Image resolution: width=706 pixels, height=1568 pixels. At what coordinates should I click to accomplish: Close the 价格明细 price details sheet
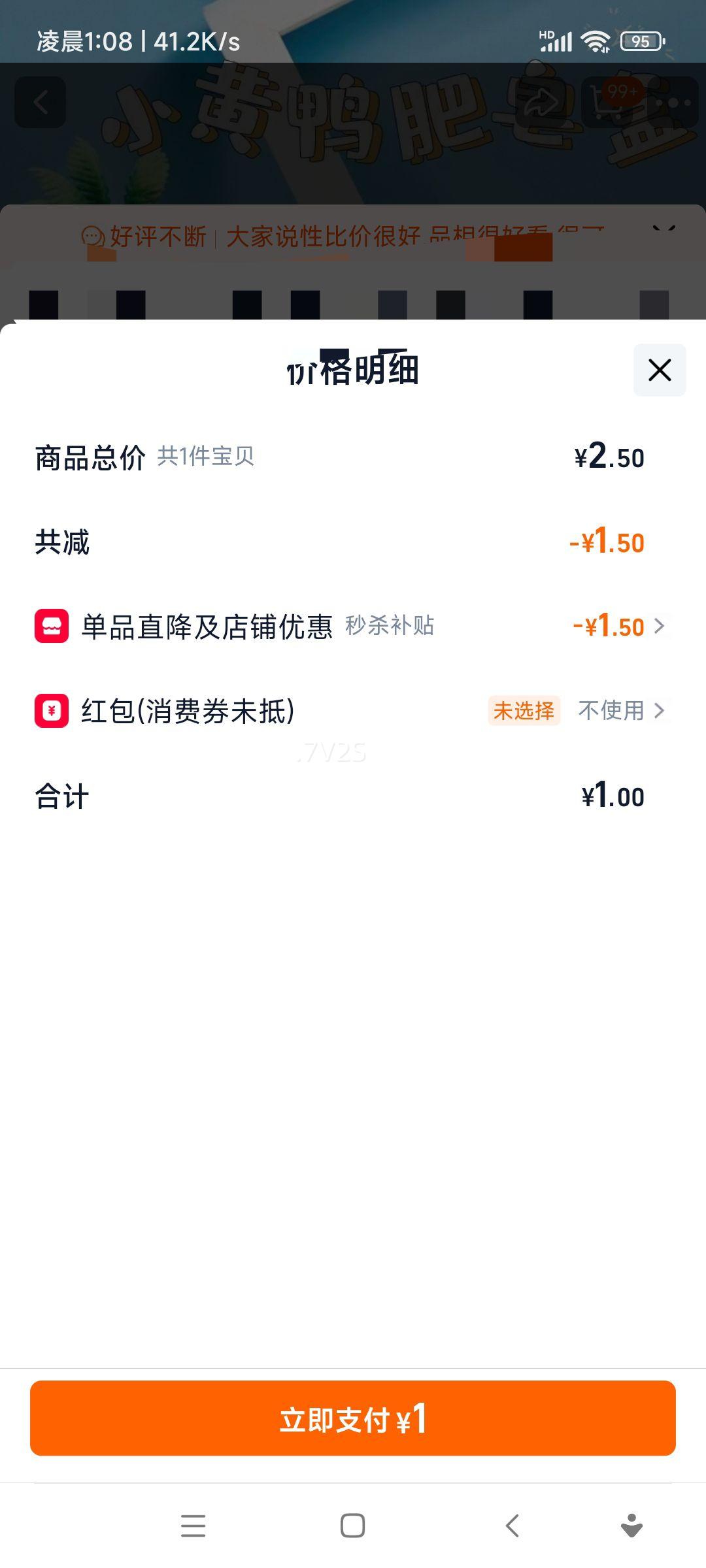659,370
